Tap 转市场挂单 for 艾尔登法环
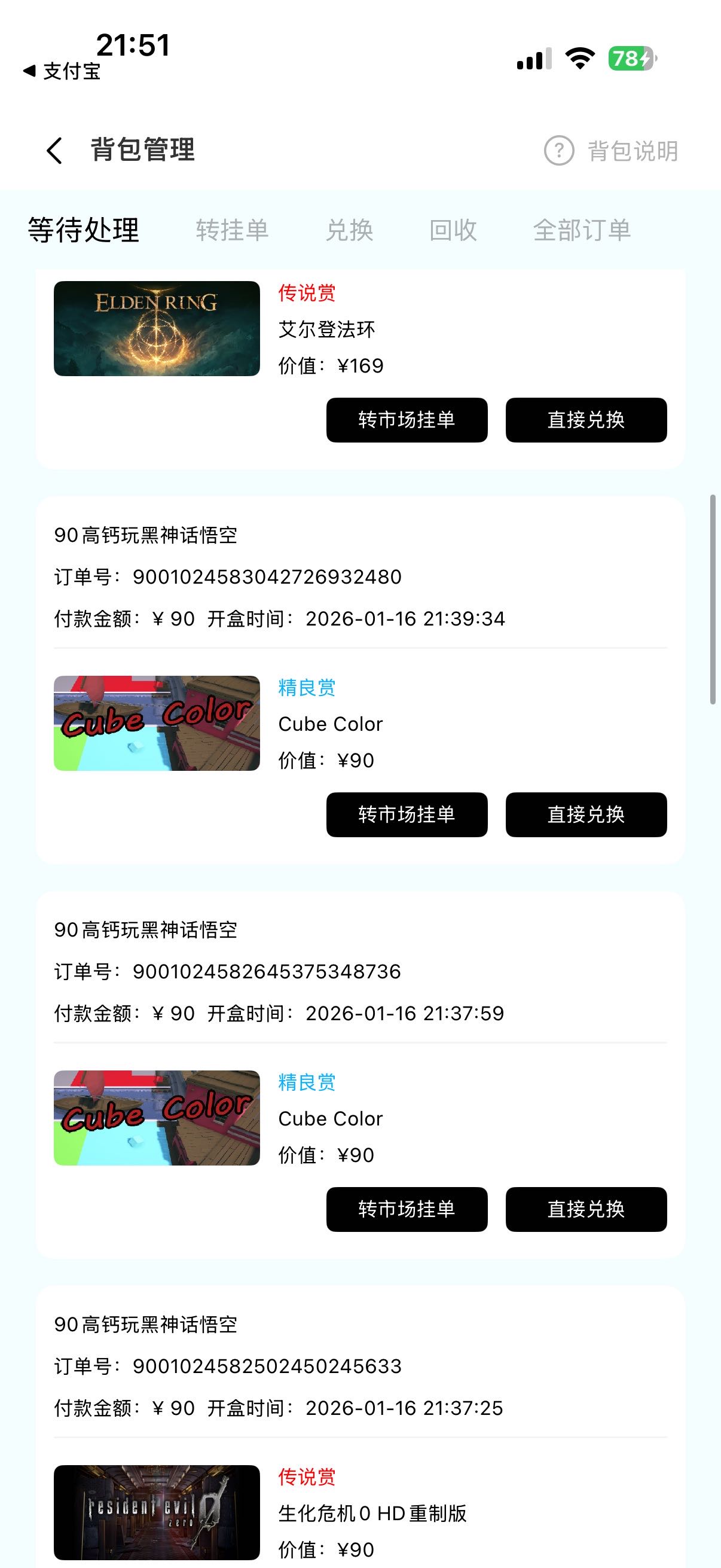Image resolution: width=721 pixels, height=1568 pixels. (x=407, y=420)
